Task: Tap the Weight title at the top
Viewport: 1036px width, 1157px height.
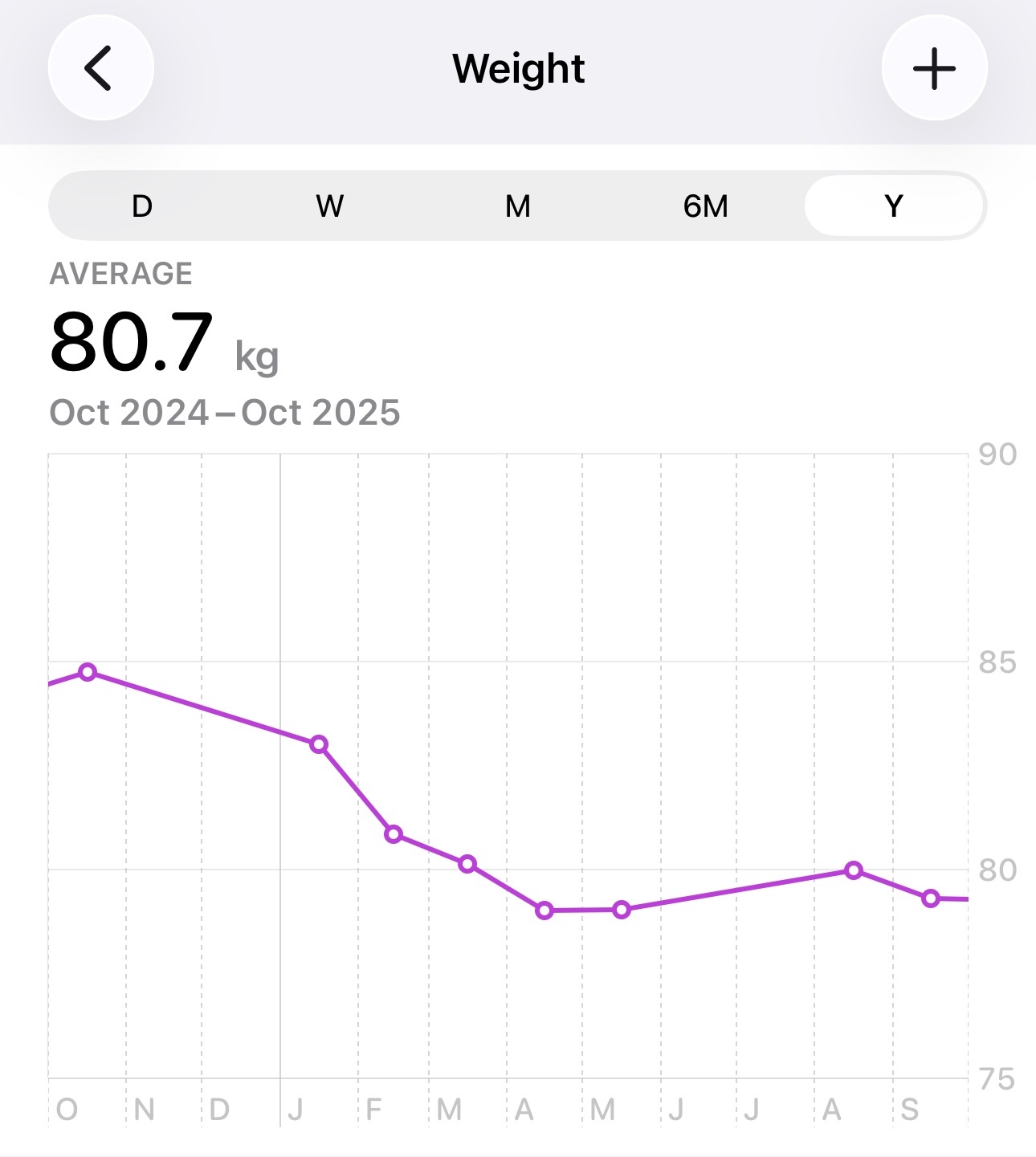Action: click(518, 68)
